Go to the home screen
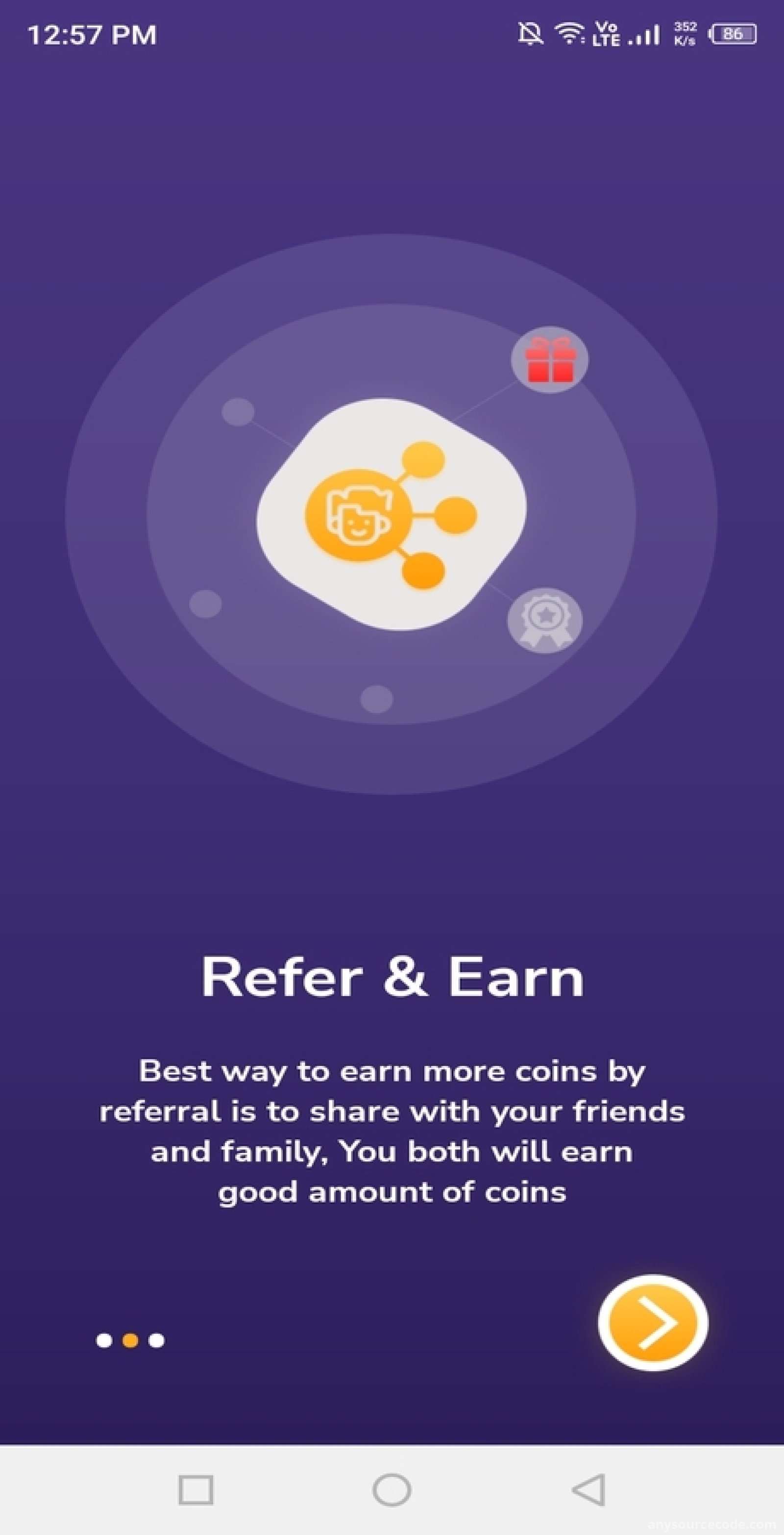This screenshot has width=784, height=1535. pos(392,1490)
